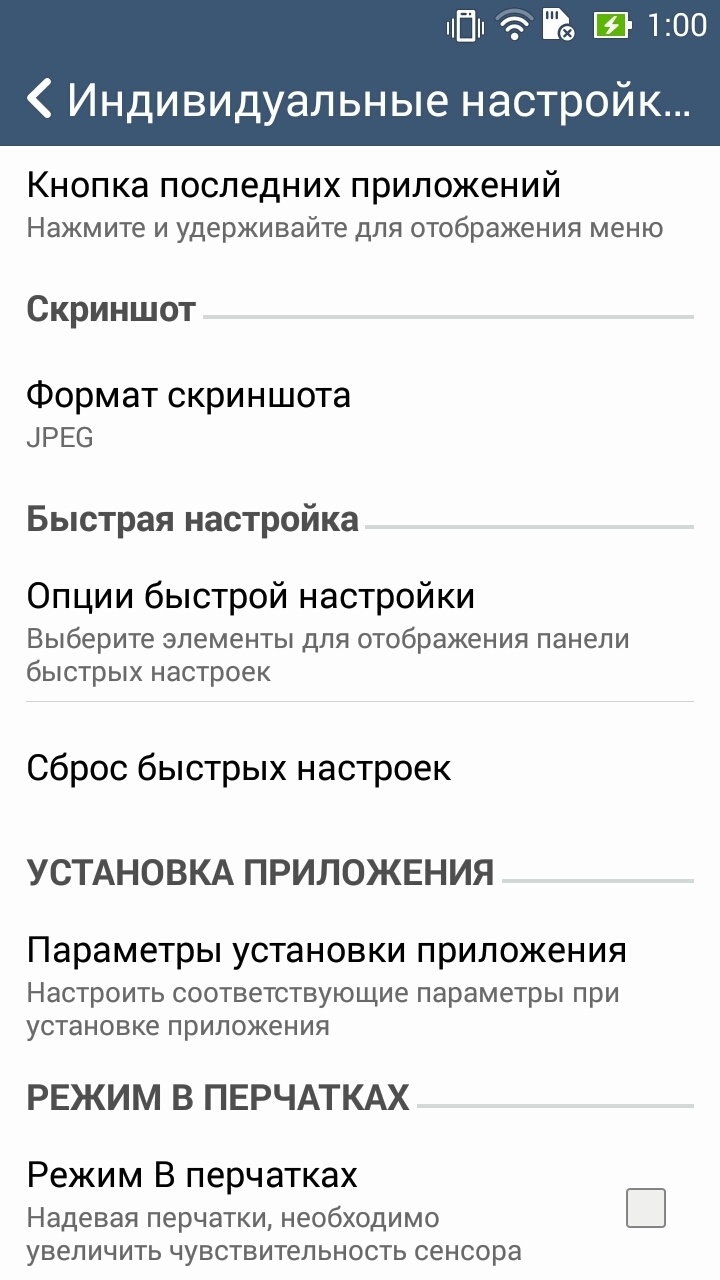Screen dimensions: 720x1280
Task: Select Сброс быстрых настроек
Action: pos(360,768)
